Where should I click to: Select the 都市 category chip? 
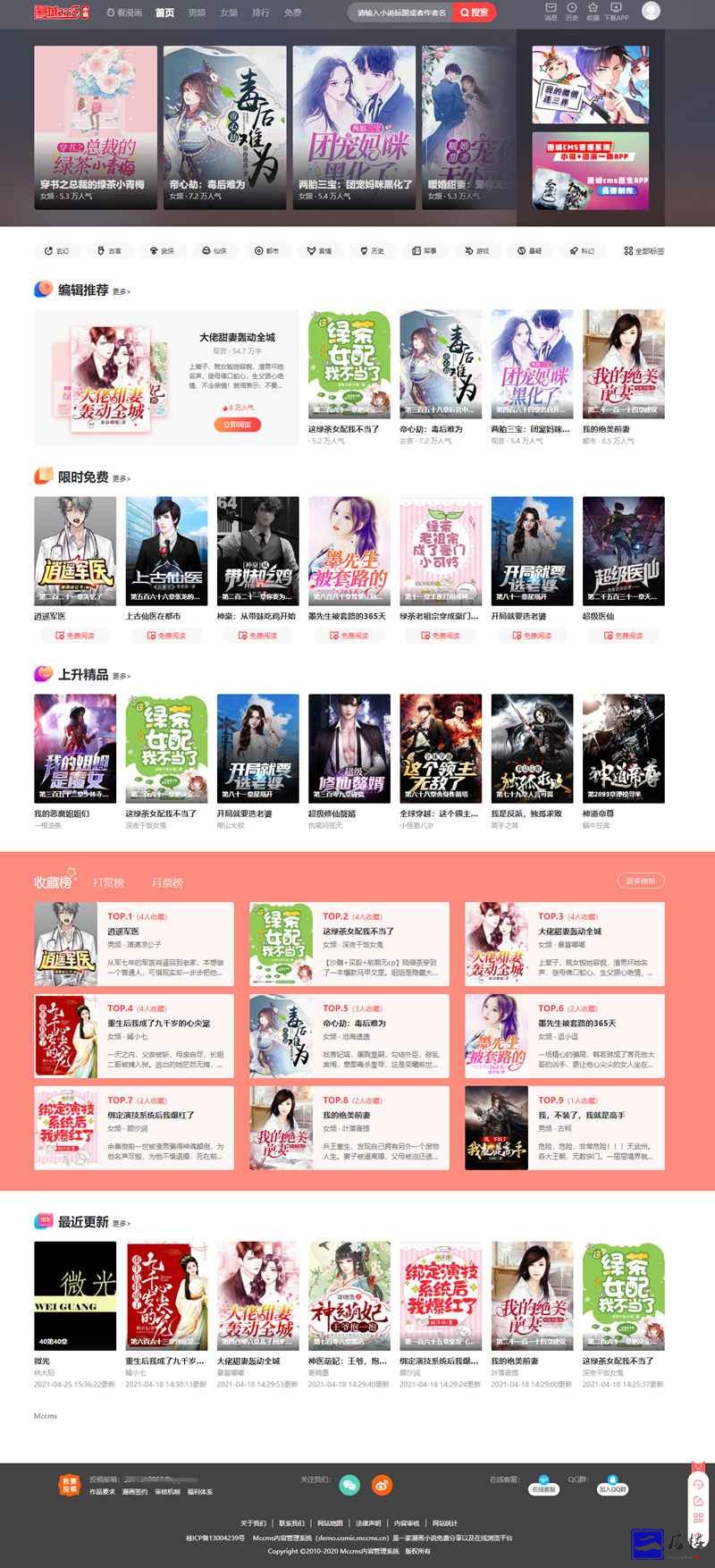click(x=267, y=251)
